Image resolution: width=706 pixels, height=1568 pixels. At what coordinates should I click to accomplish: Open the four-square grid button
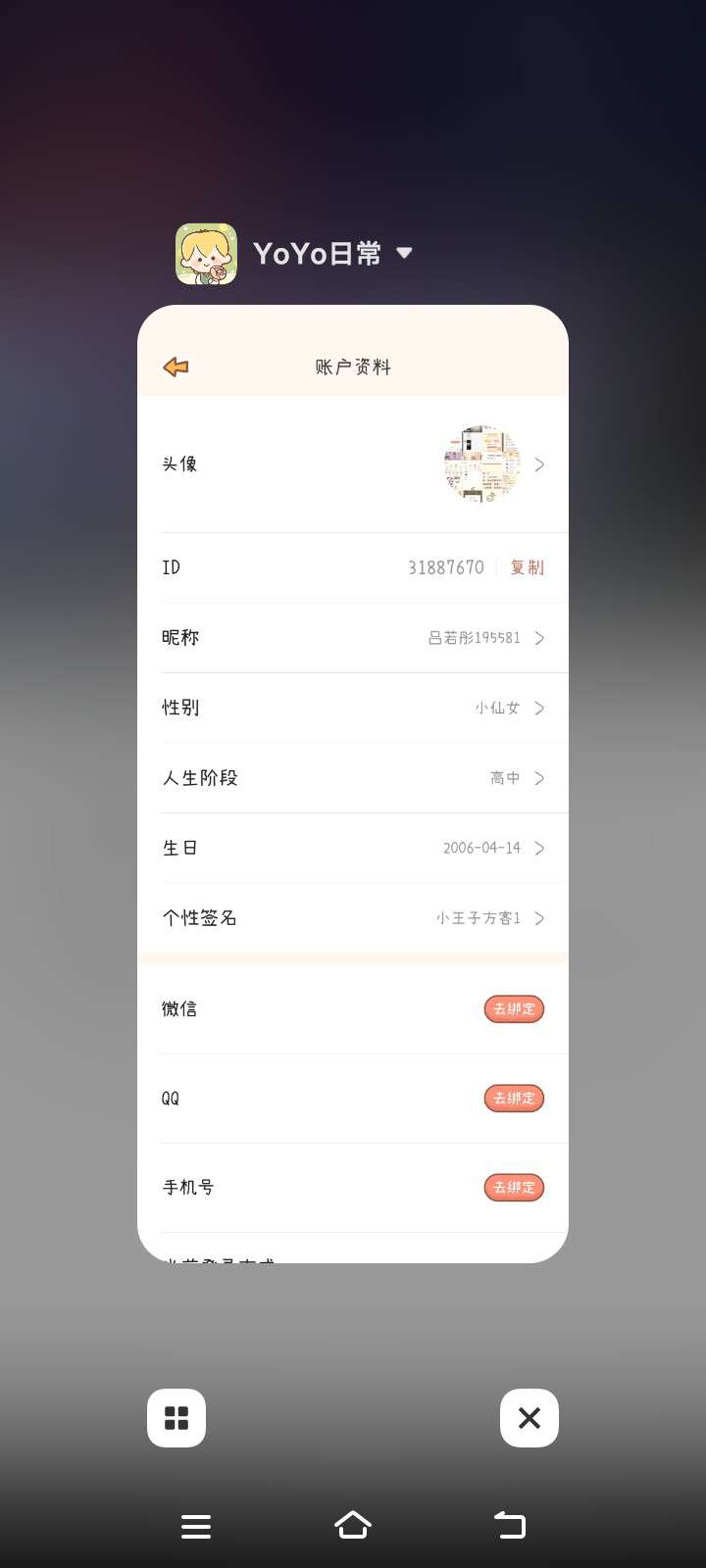(x=176, y=1418)
